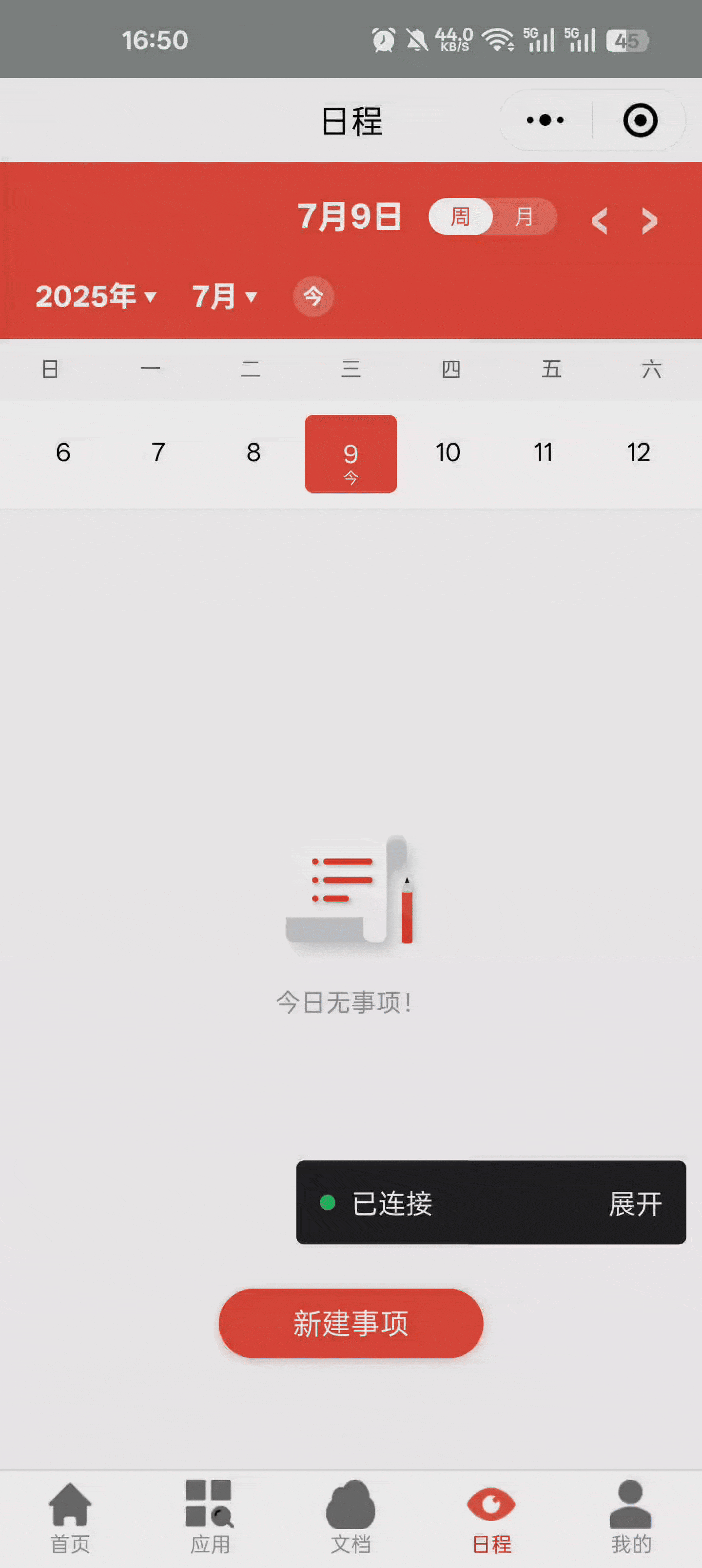Expand the 已连接 connection panel via 展开
Screen dimensions: 702x1568
click(635, 1203)
